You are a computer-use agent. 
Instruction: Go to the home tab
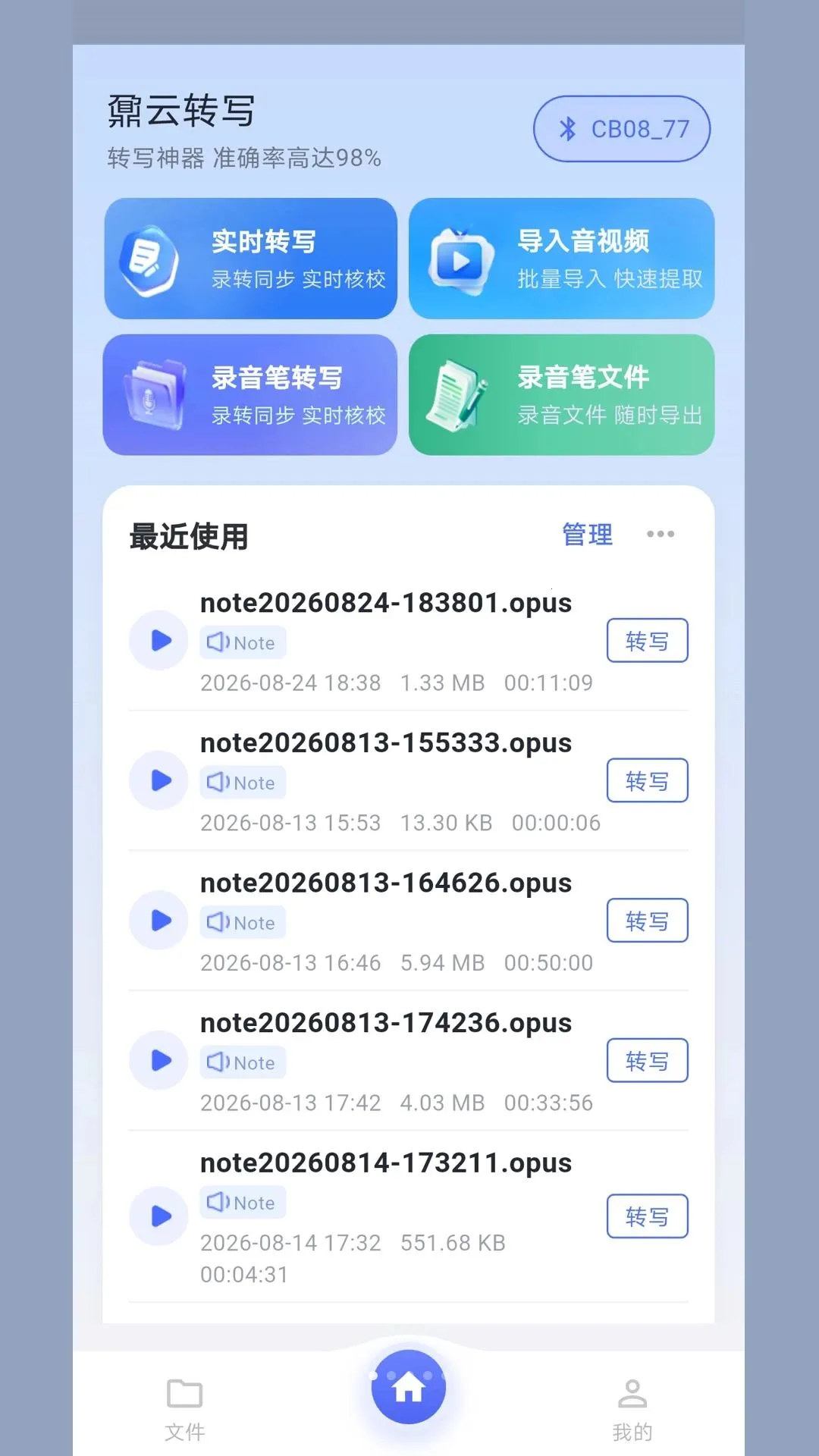tap(409, 1387)
